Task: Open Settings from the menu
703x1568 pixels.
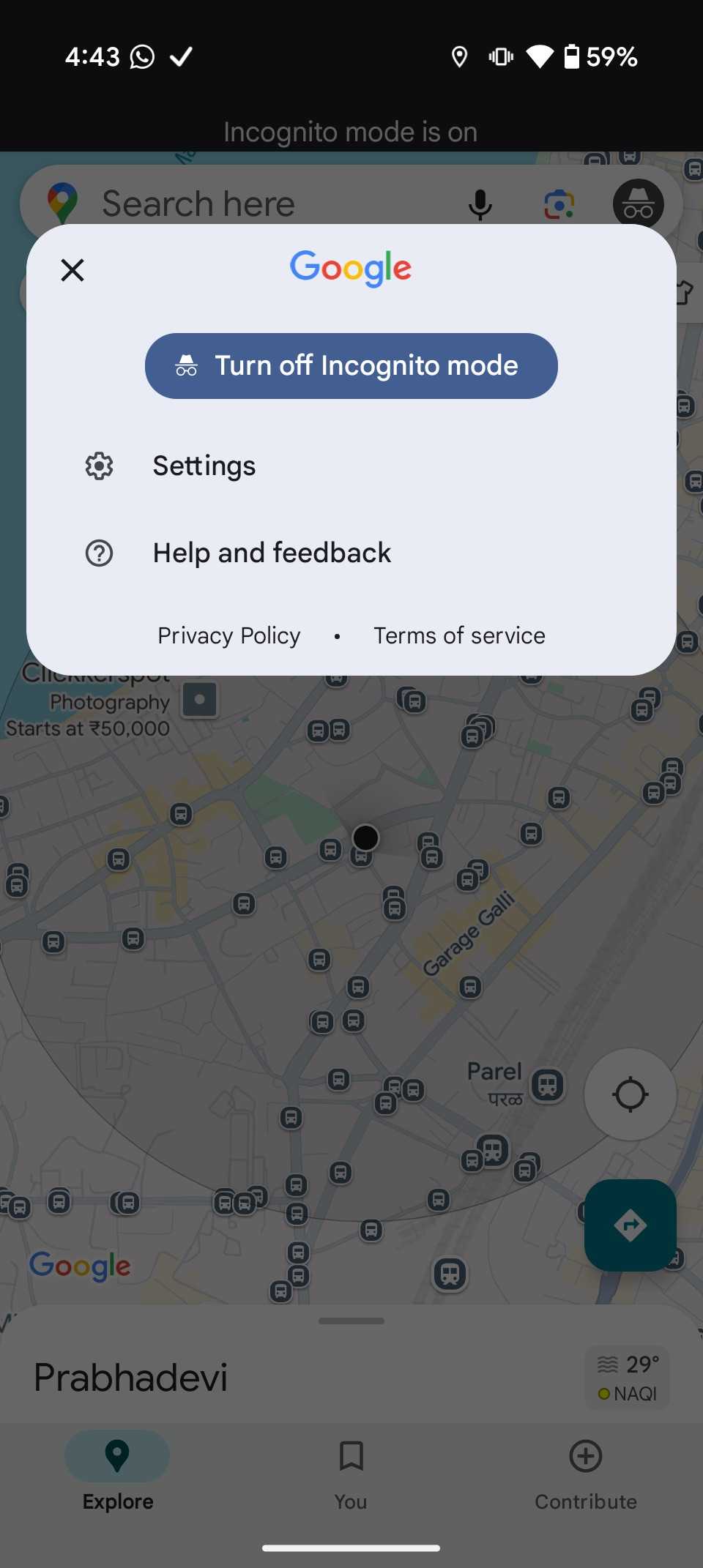Action: click(x=204, y=466)
